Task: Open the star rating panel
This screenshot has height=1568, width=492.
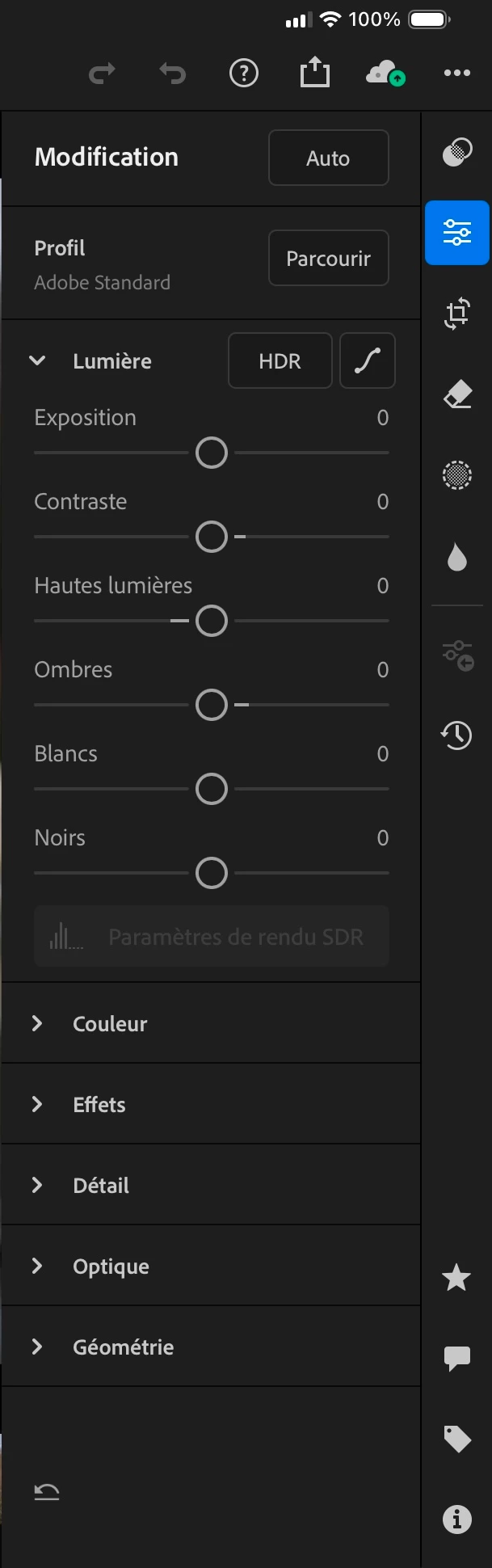Action: (x=457, y=1278)
